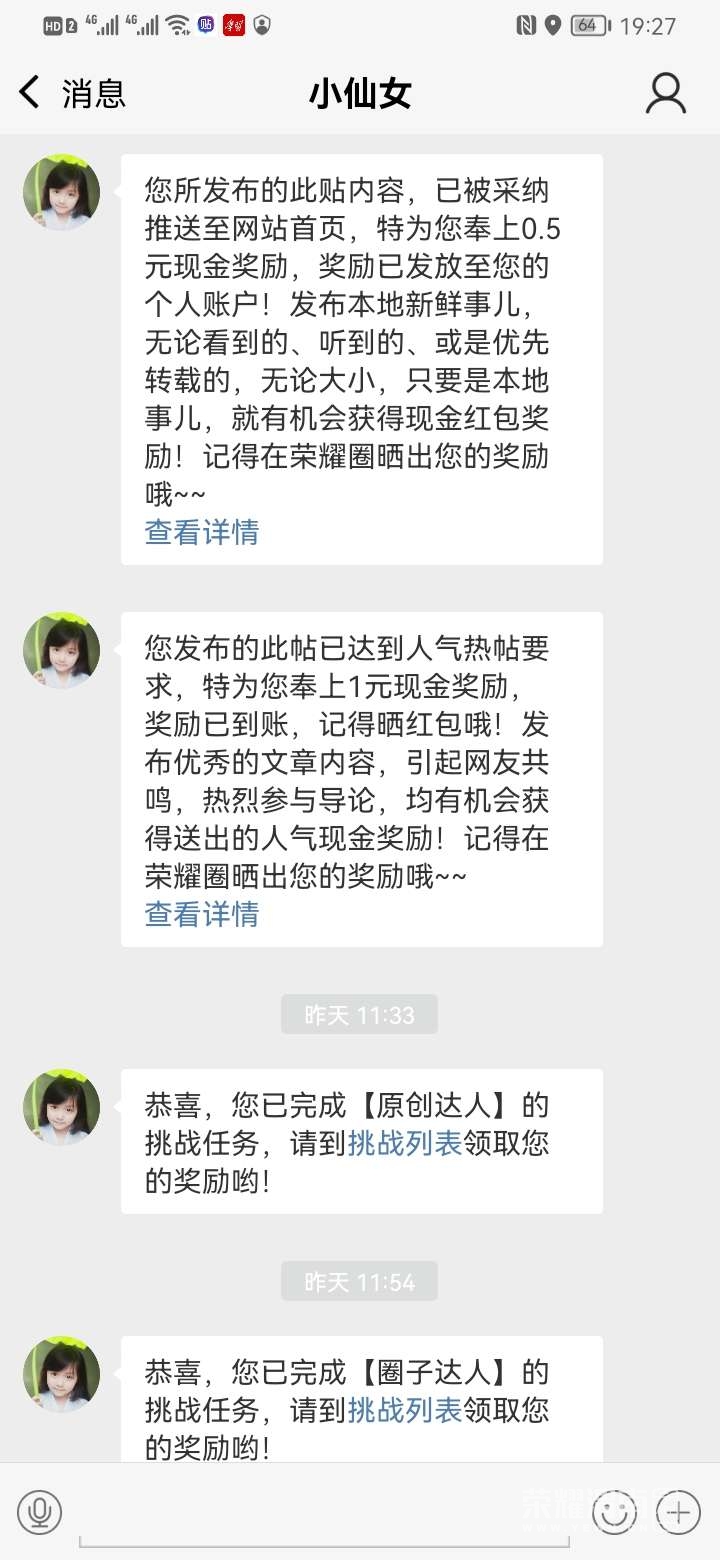The height and width of the screenshot is (1560, 720).
Task: Open 查看详情 under the 1元 reward message
Action: [x=202, y=914]
